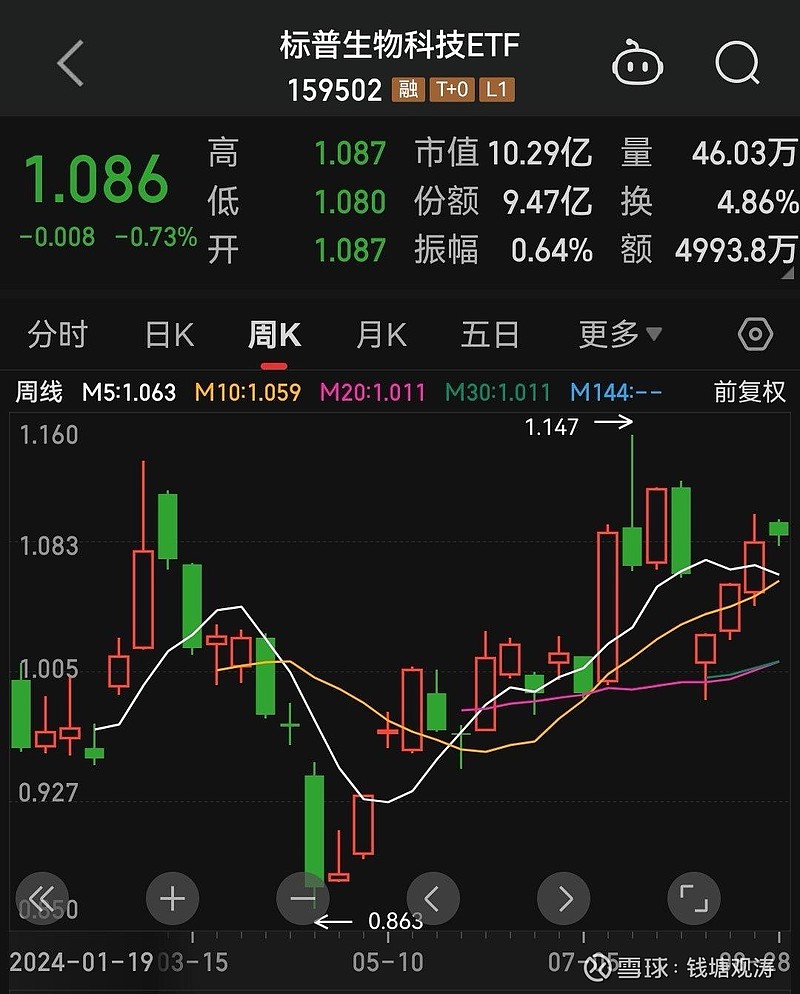The image size is (800, 994).
Task: Select the 月K monthly chart tab
Action: (x=381, y=335)
